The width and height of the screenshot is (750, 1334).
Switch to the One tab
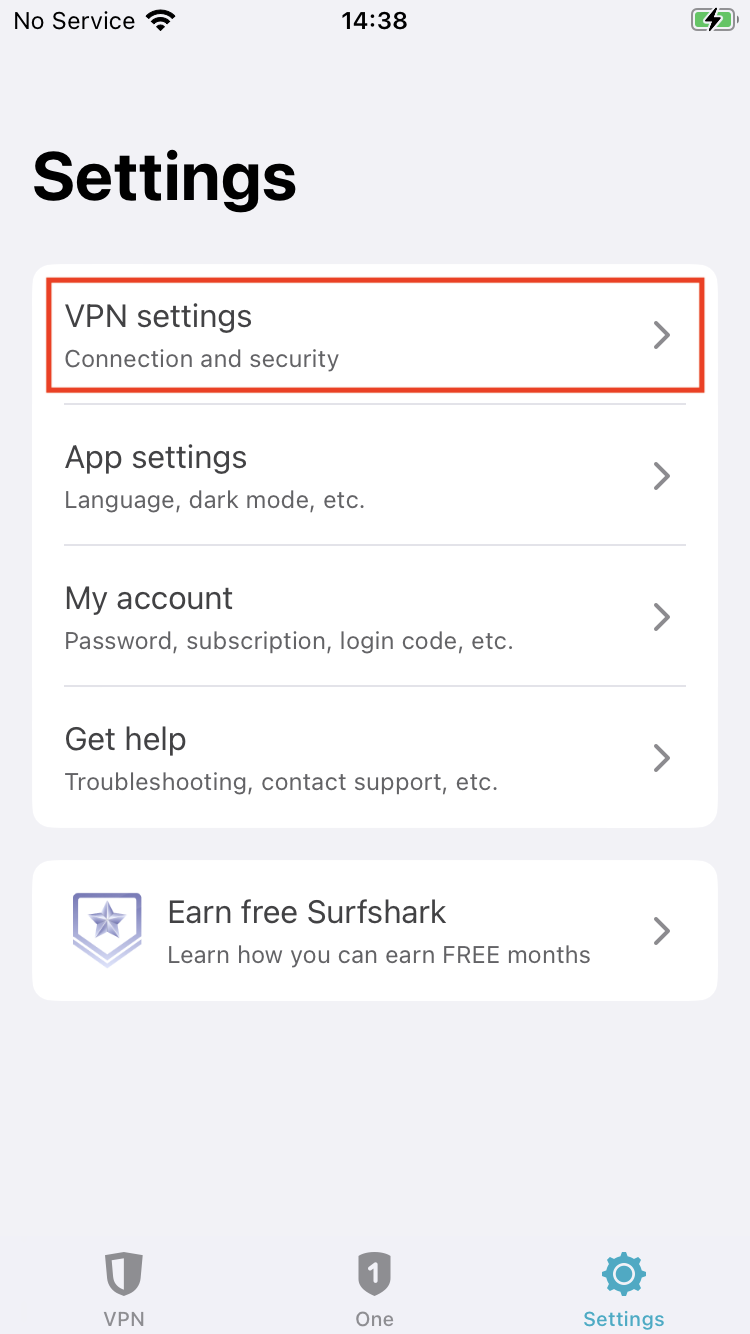[x=374, y=1289]
